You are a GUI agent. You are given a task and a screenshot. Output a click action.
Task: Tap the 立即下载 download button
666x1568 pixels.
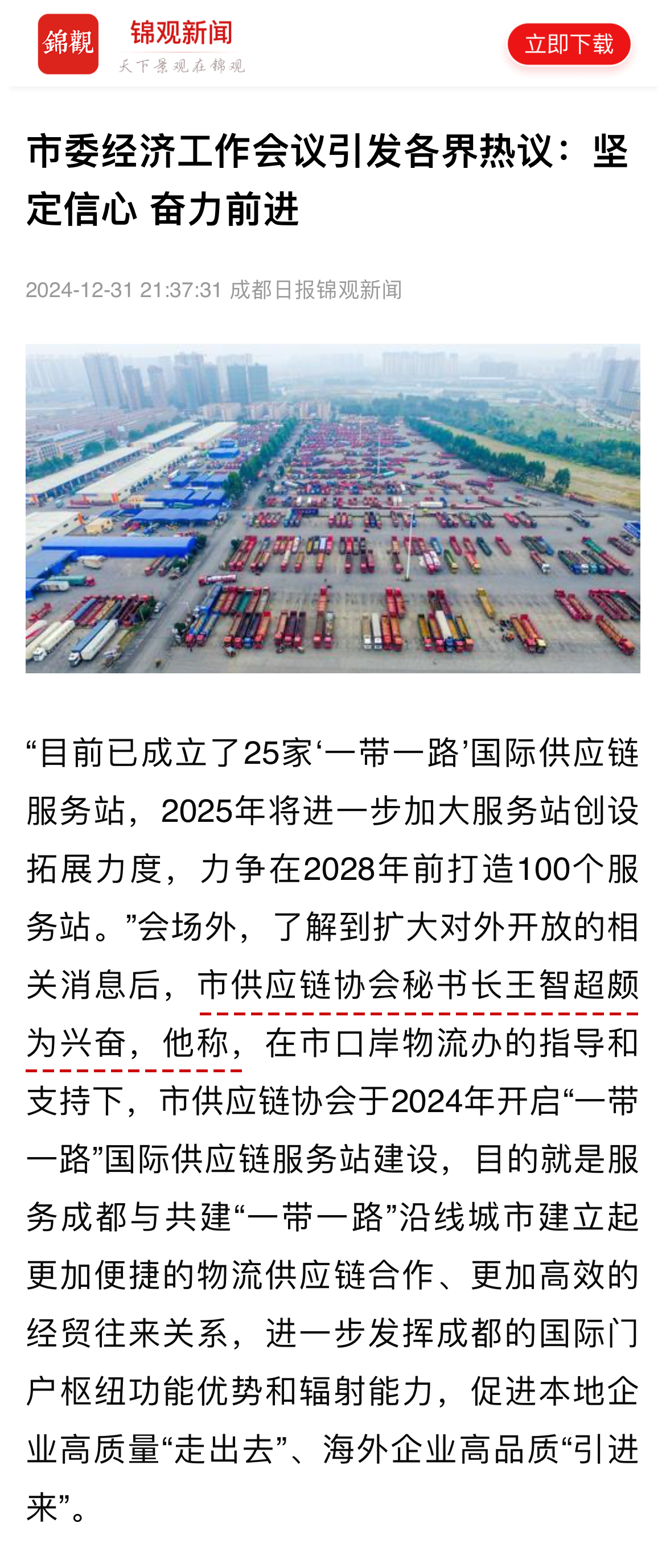(568, 44)
